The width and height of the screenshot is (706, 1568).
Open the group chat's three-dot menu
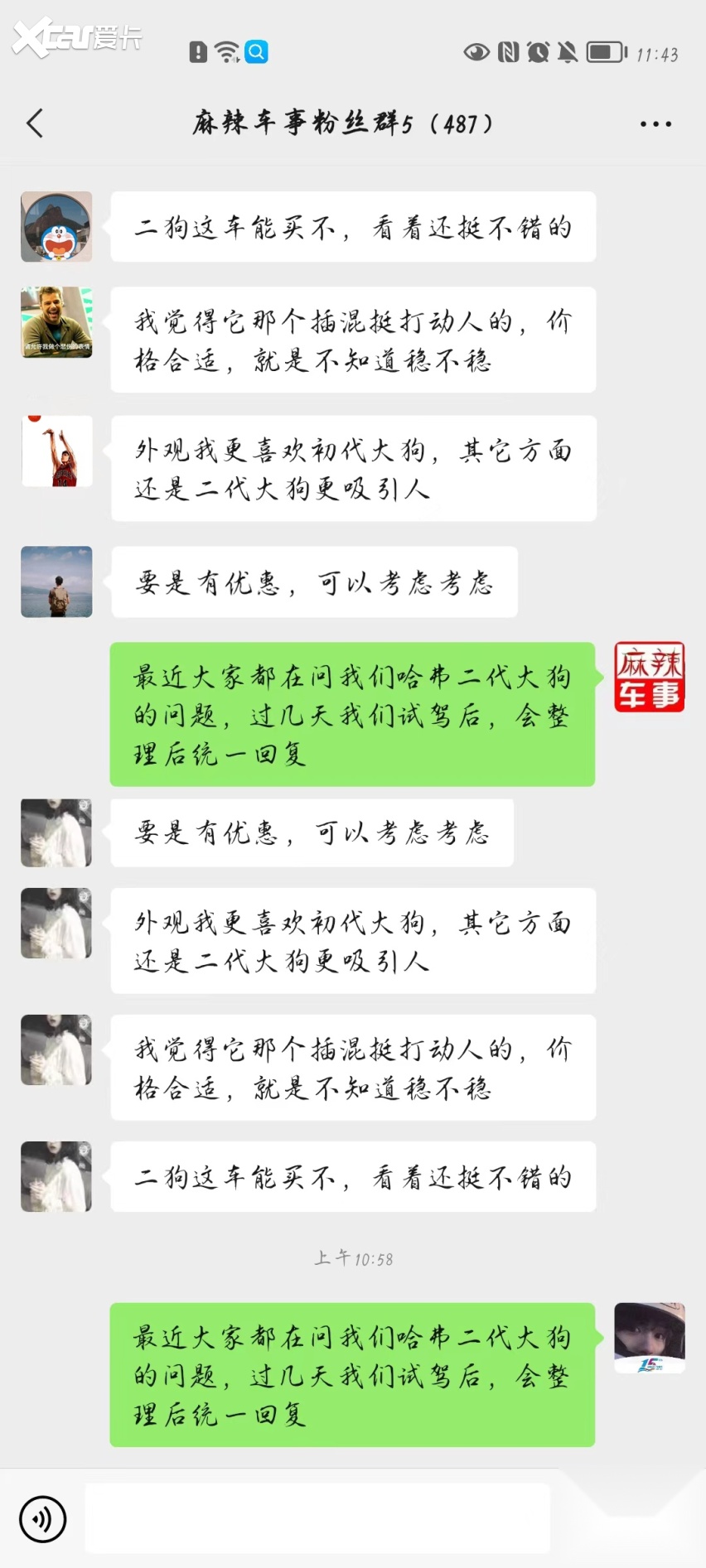655,124
